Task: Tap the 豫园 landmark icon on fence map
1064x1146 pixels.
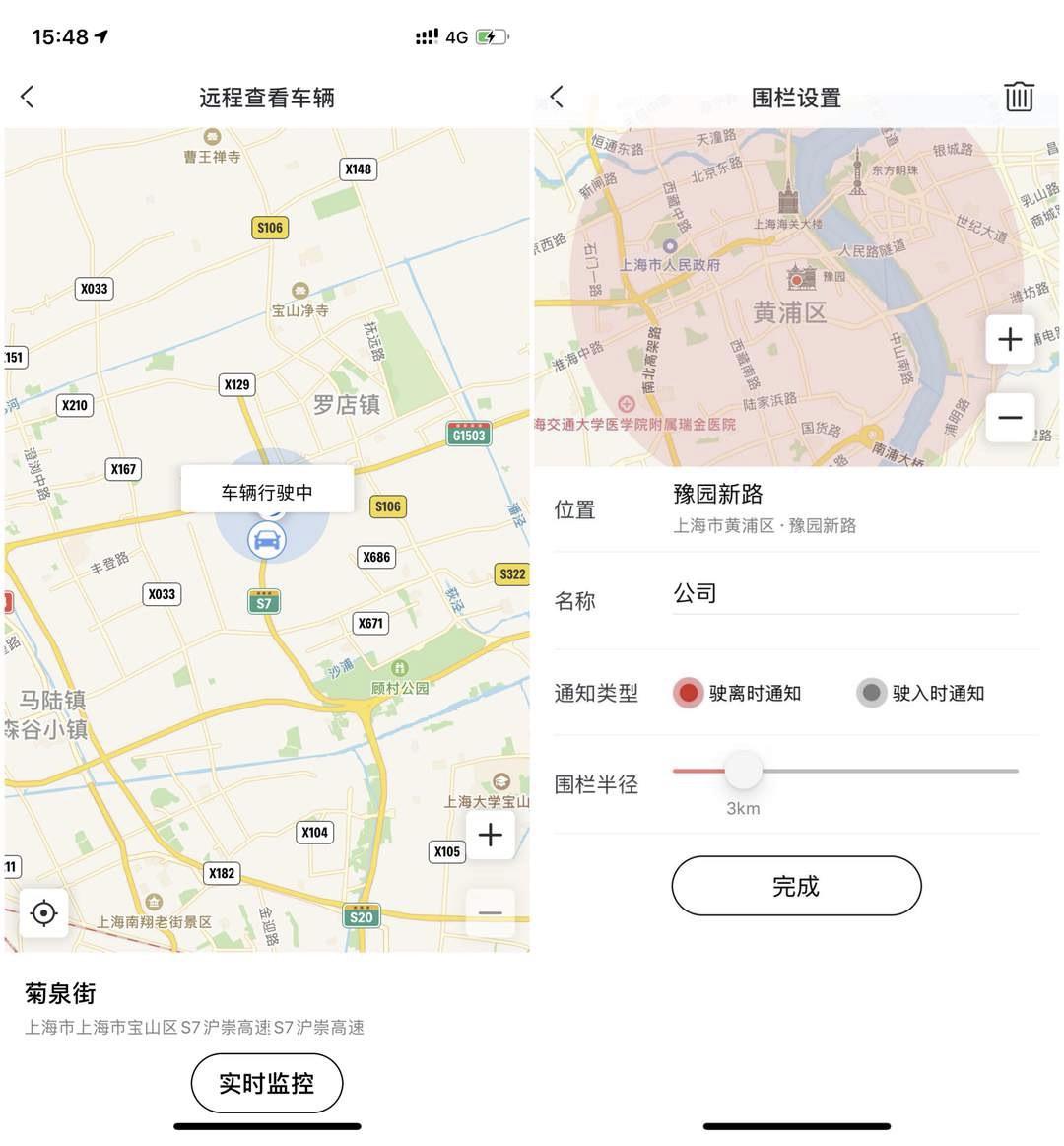Action: (x=796, y=278)
